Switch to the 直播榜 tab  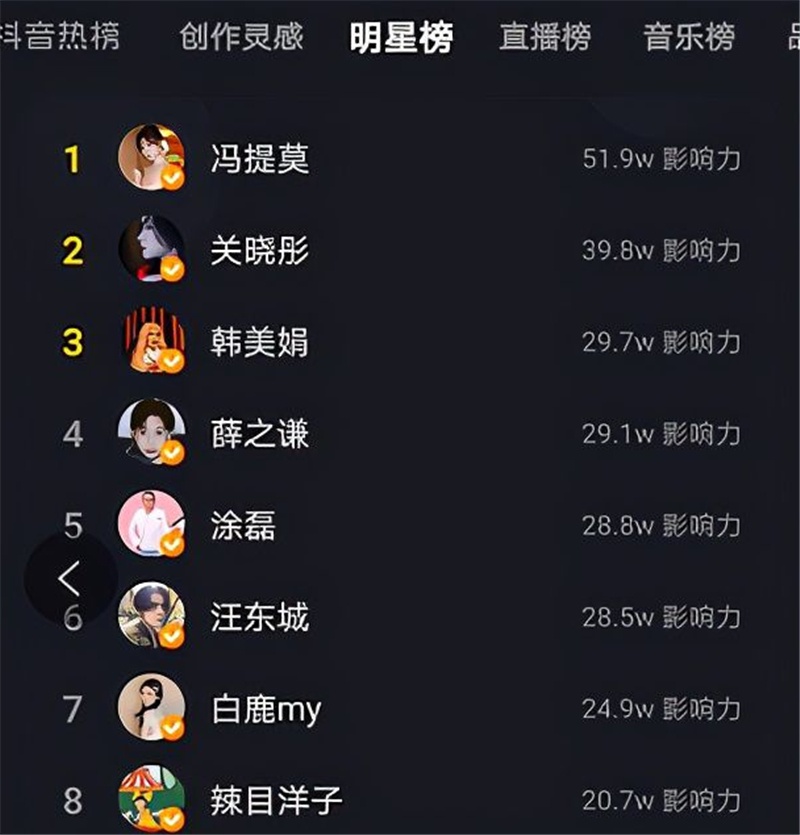click(x=545, y=37)
